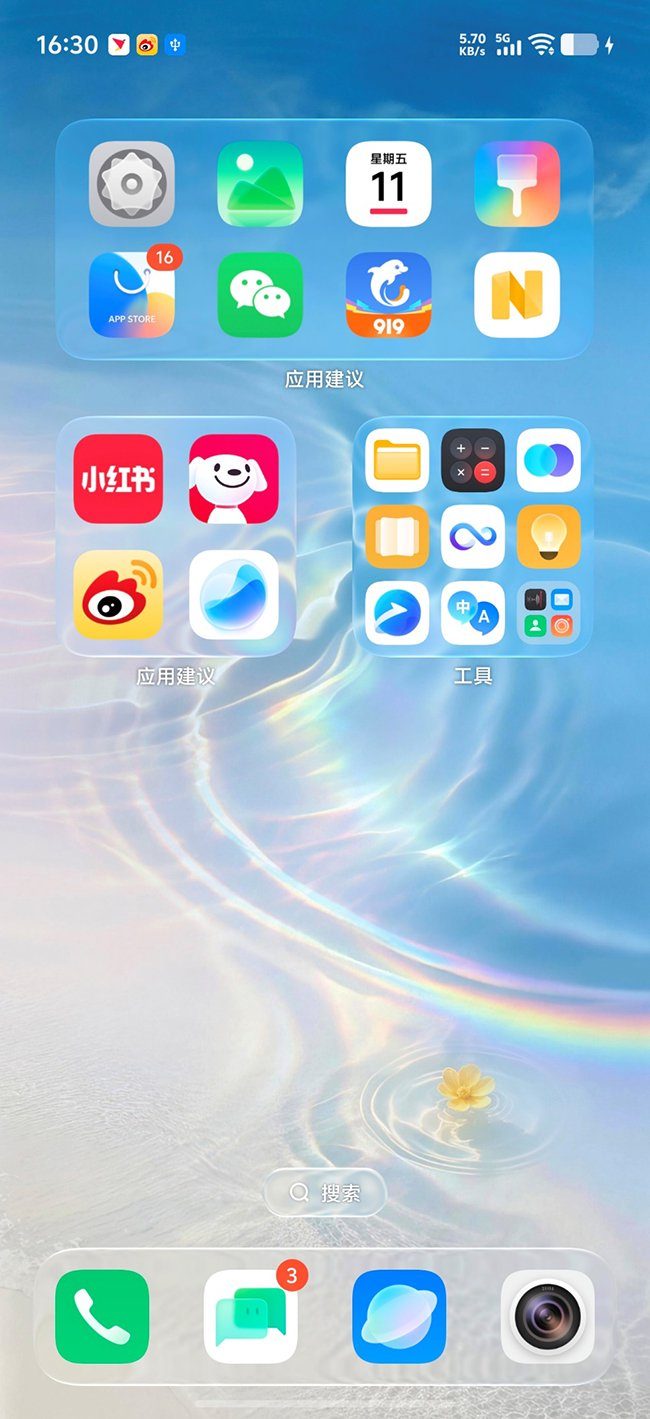Open the JD dog mascot app
The width and height of the screenshot is (650, 1419).
coord(234,479)
